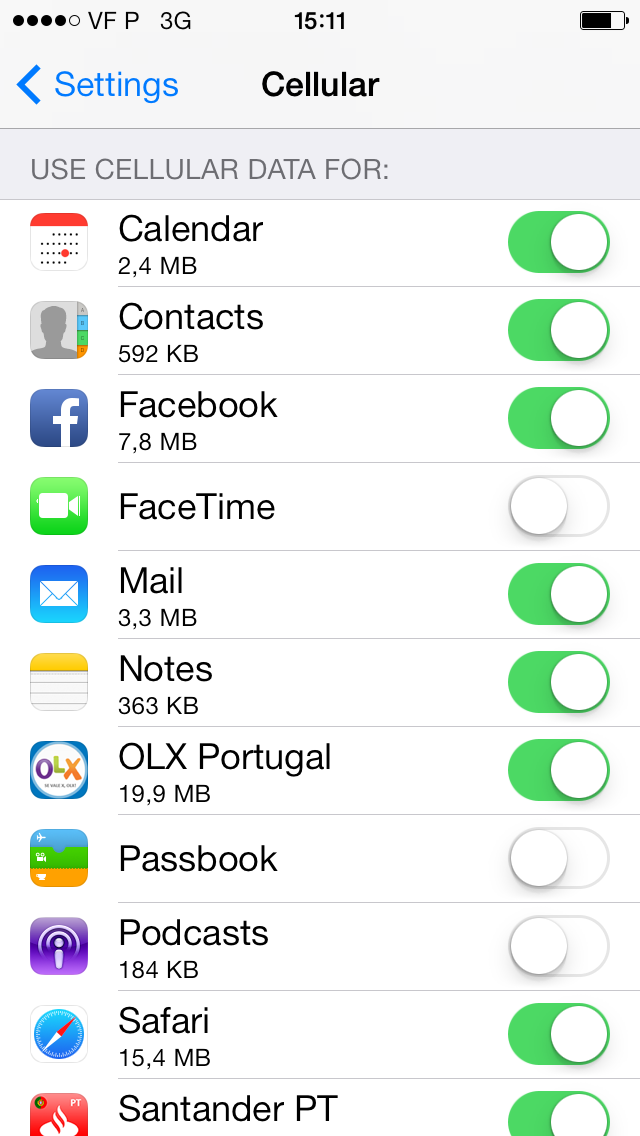Enable cellular data for FaceTime

(559, 506)
